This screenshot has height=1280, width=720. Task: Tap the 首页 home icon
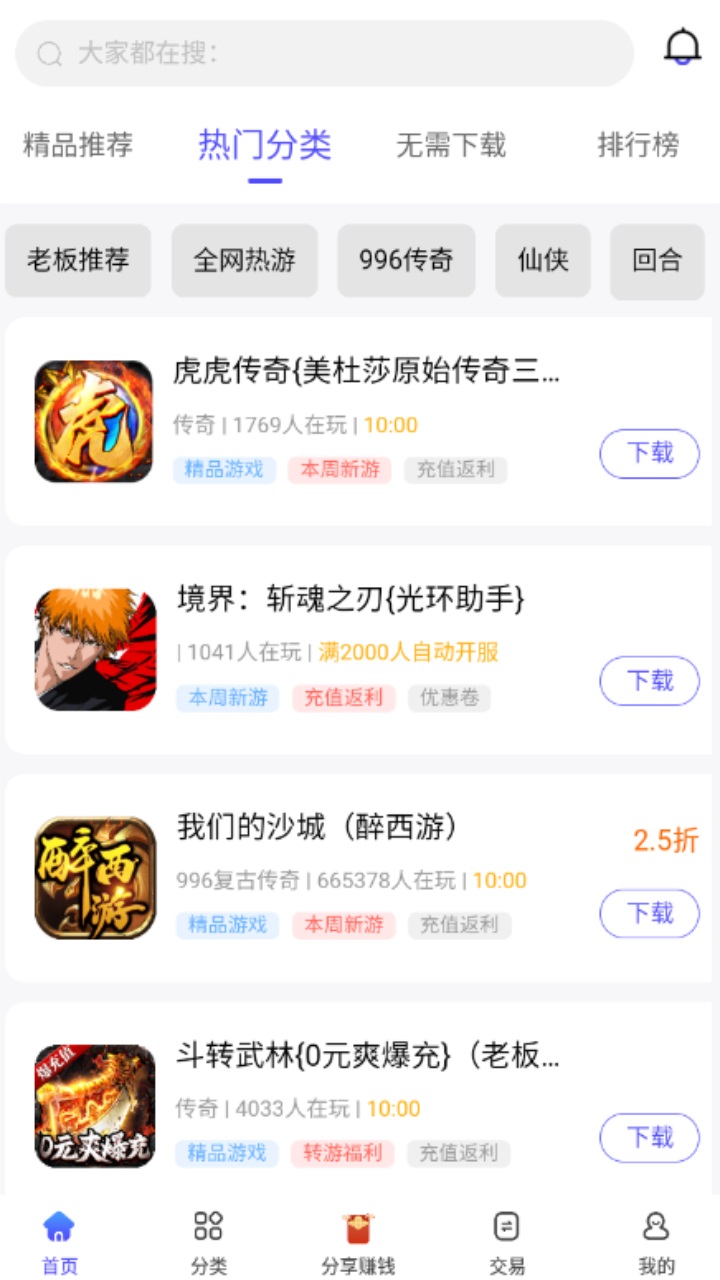pyautogui.click(x=58, y=1224)
